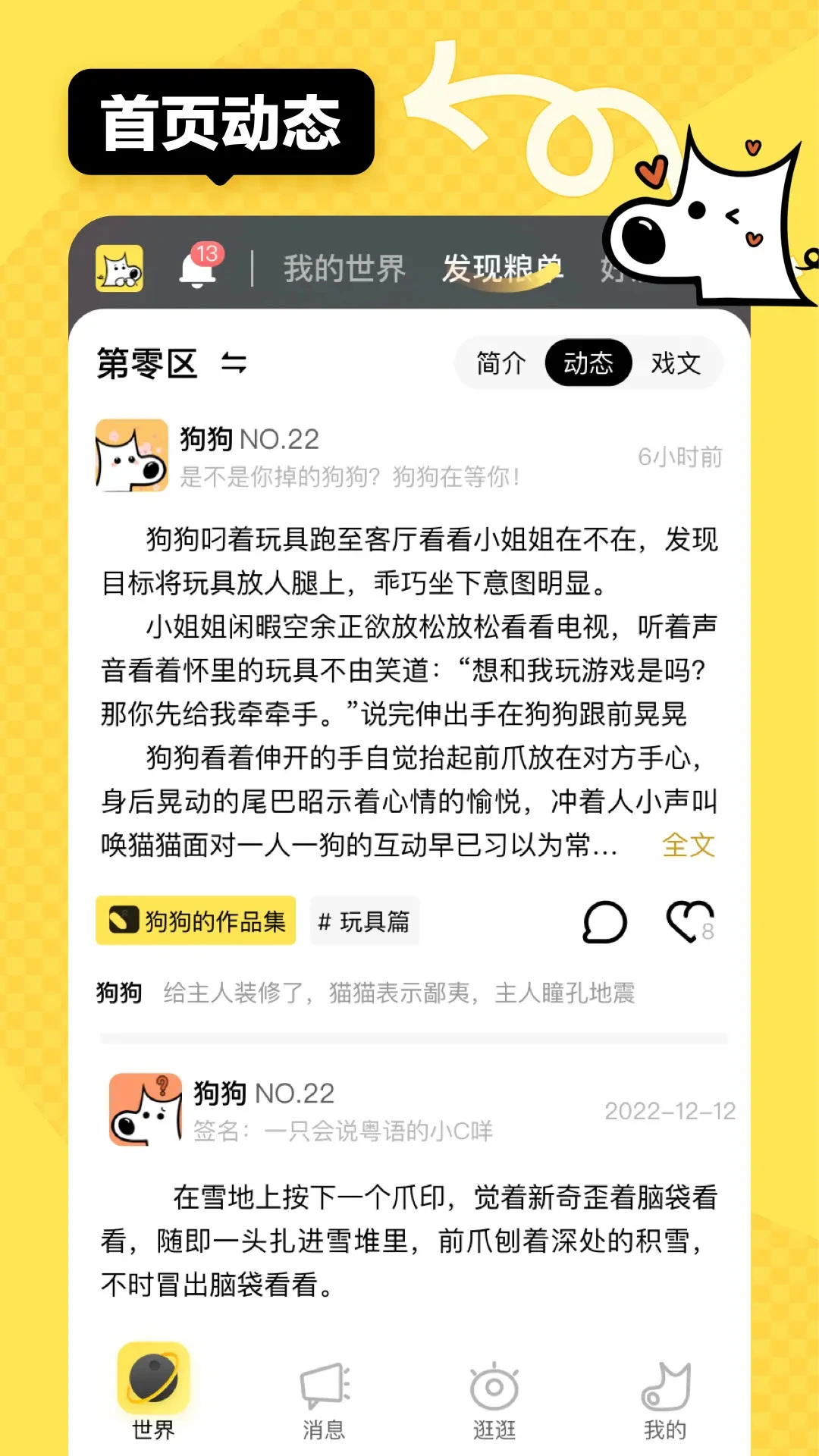
Task: Switch the selector to 简介
Action: click(499, 363)
